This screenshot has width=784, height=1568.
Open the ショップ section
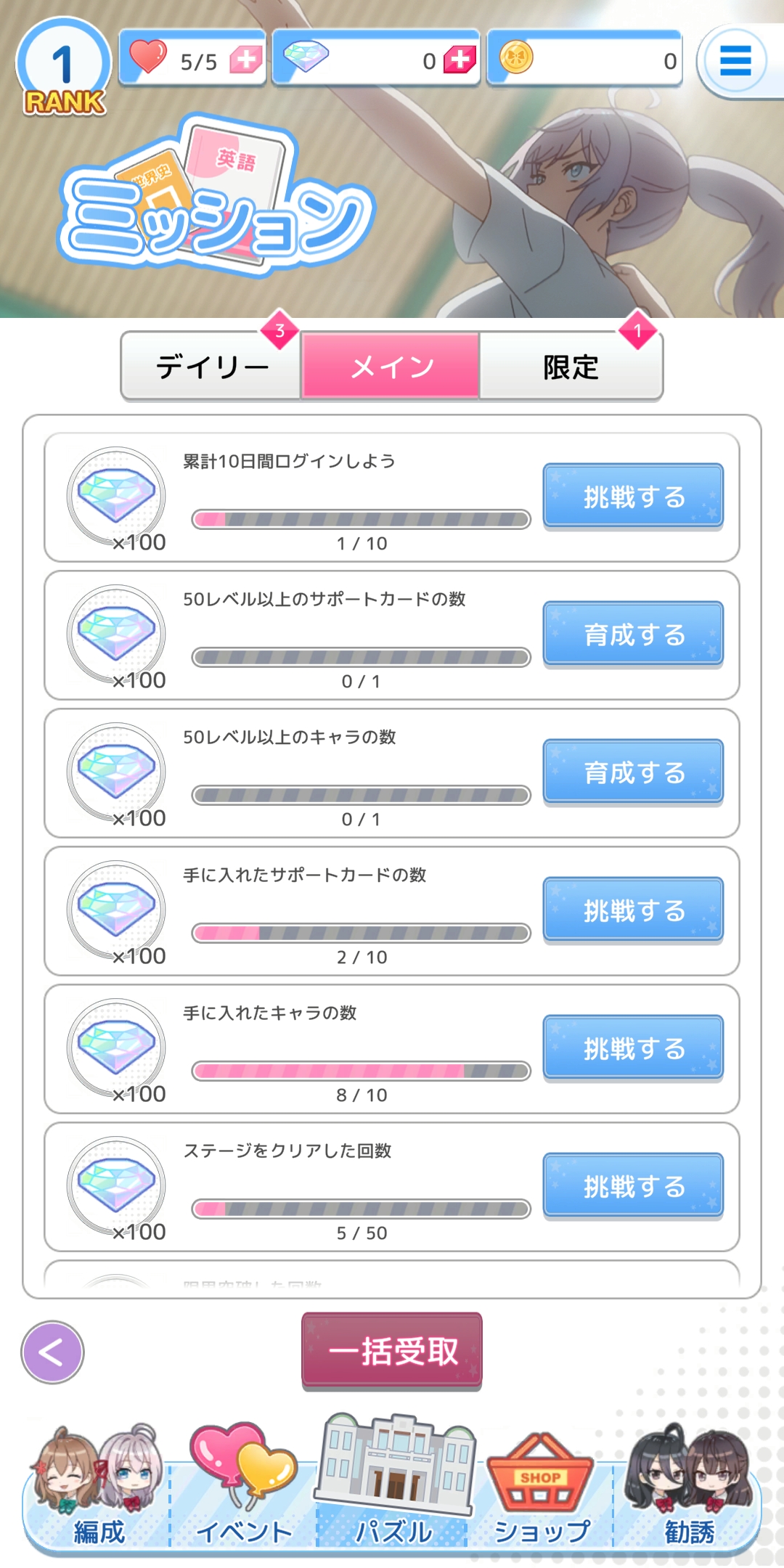tap(541, 1488)
